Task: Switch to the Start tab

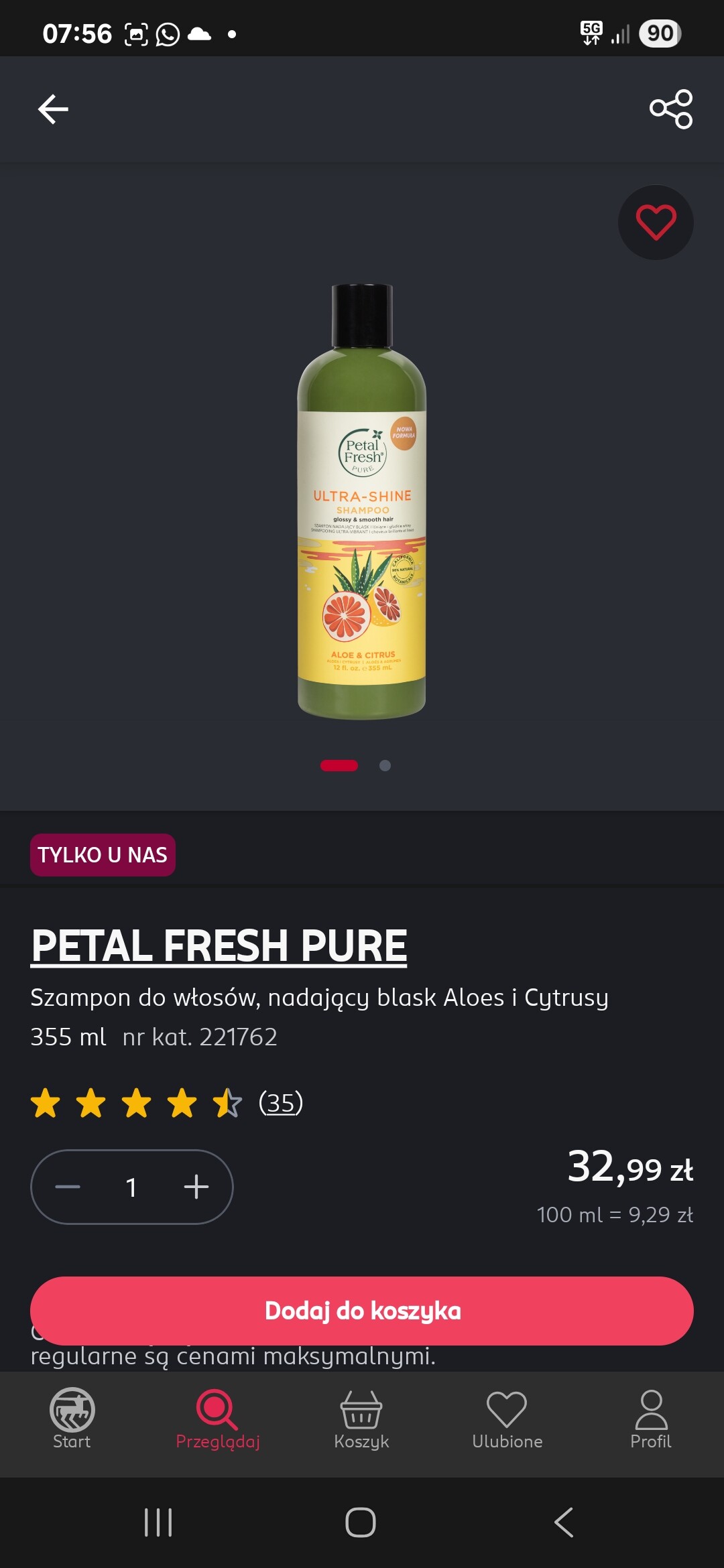Action: point(72,1419)
